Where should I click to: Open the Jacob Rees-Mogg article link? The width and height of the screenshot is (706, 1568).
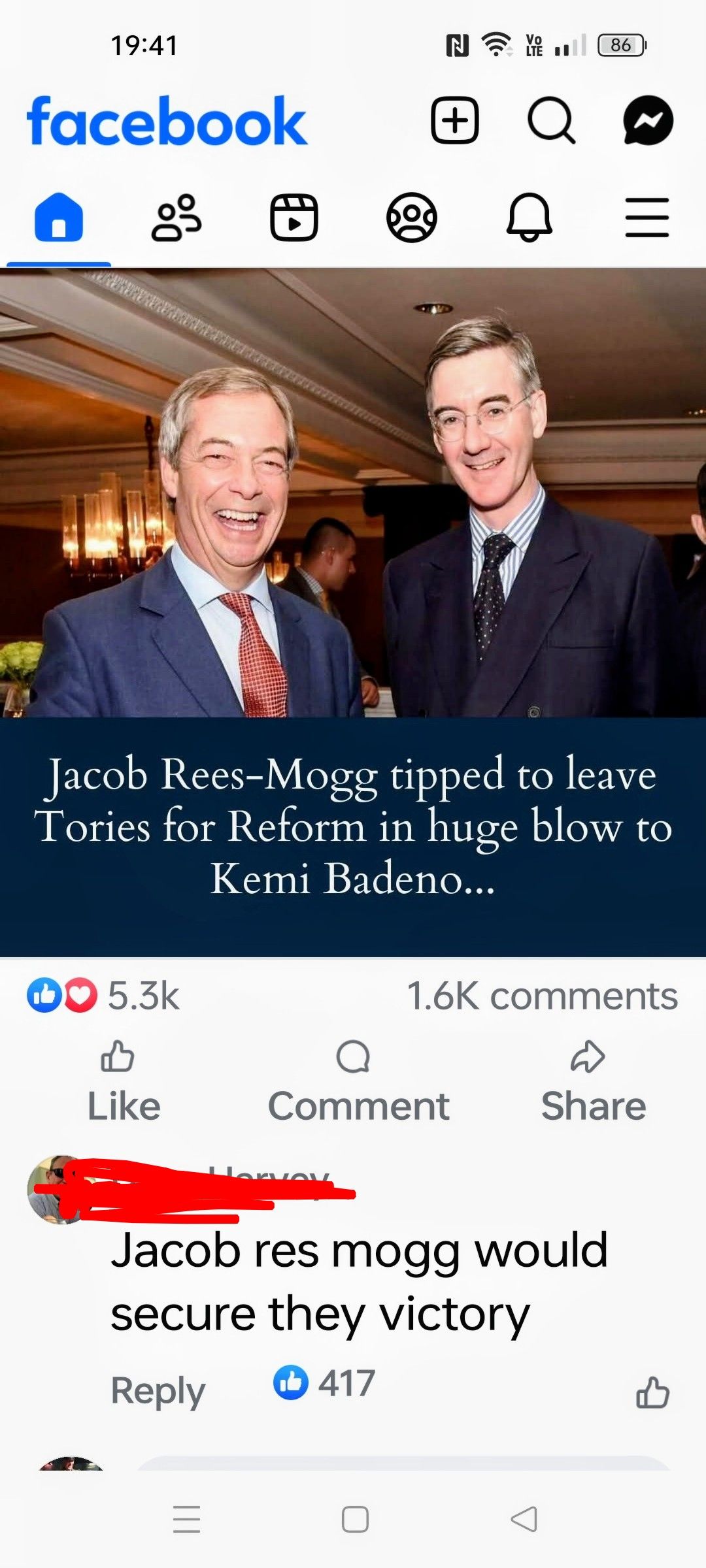tap(353, 826)
